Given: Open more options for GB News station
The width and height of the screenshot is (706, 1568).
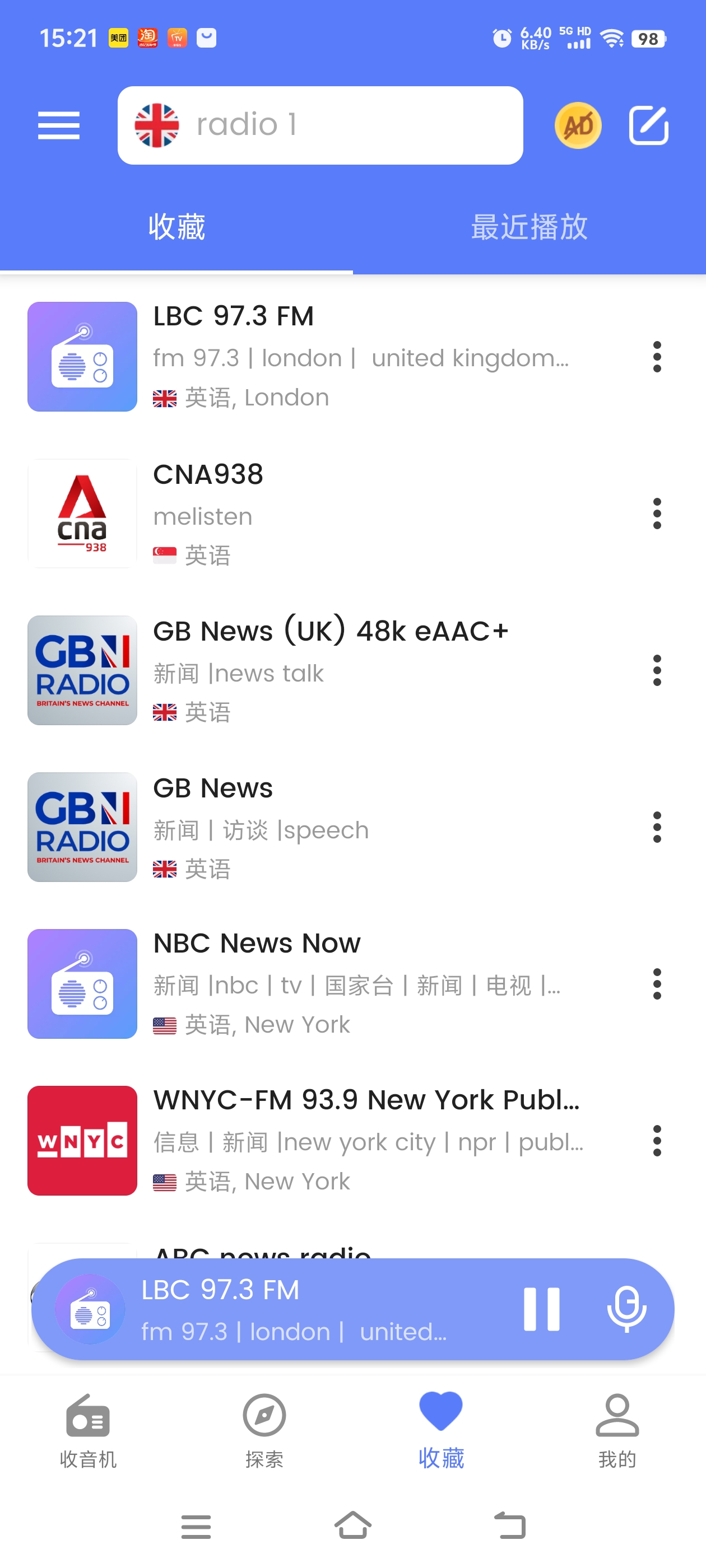Looking at the screenshot, I should pos(657,827).
